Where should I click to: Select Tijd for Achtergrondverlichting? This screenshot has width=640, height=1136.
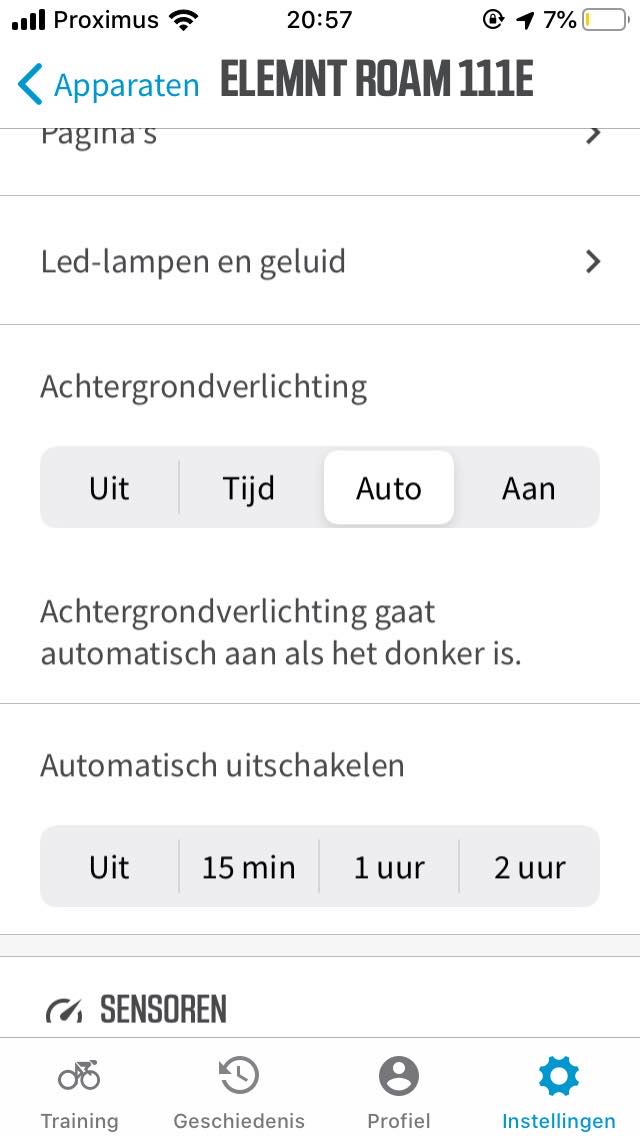coord(249,488)
